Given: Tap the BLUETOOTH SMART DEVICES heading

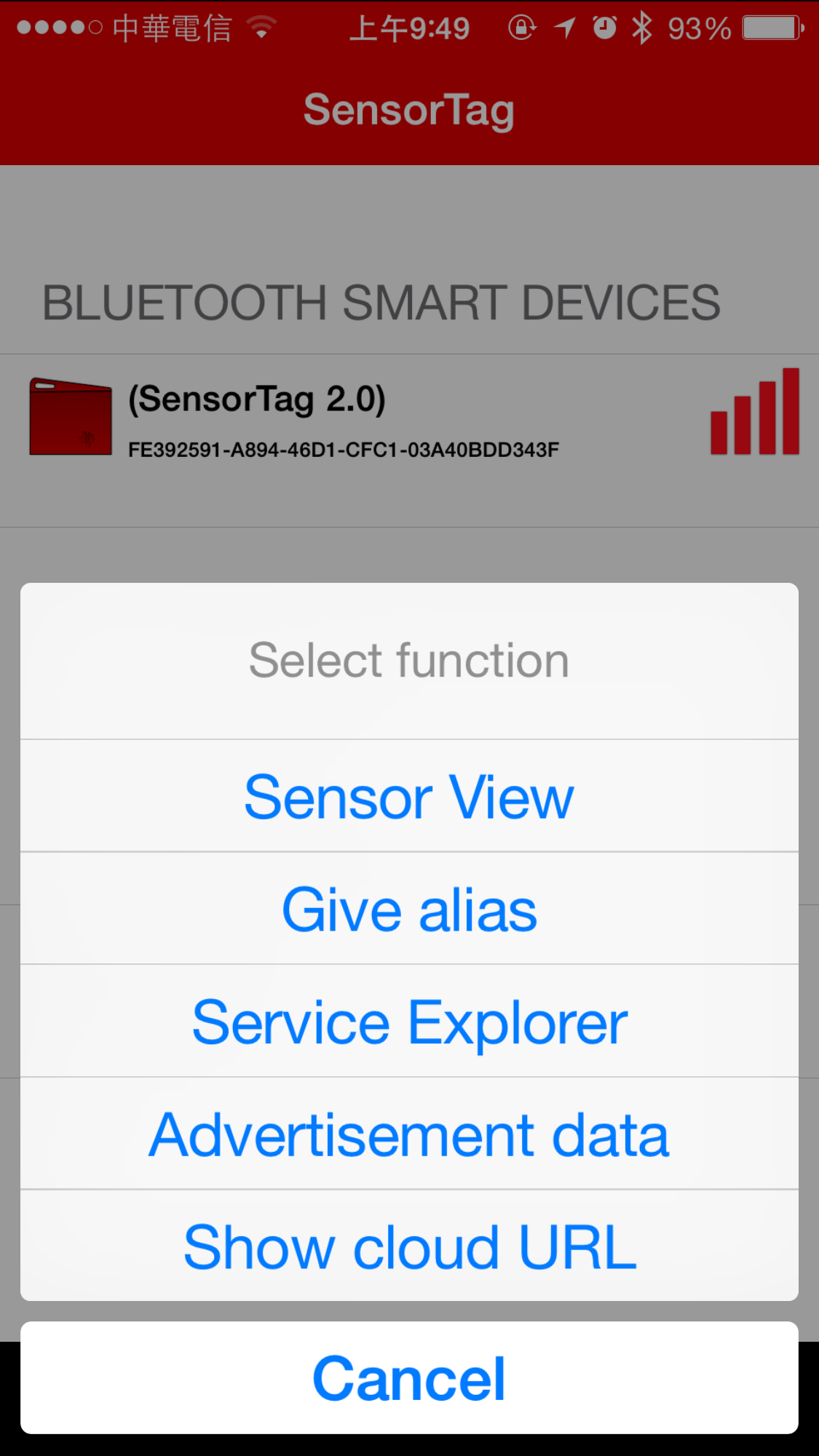Looking at the screenshot, I should 381,301.
